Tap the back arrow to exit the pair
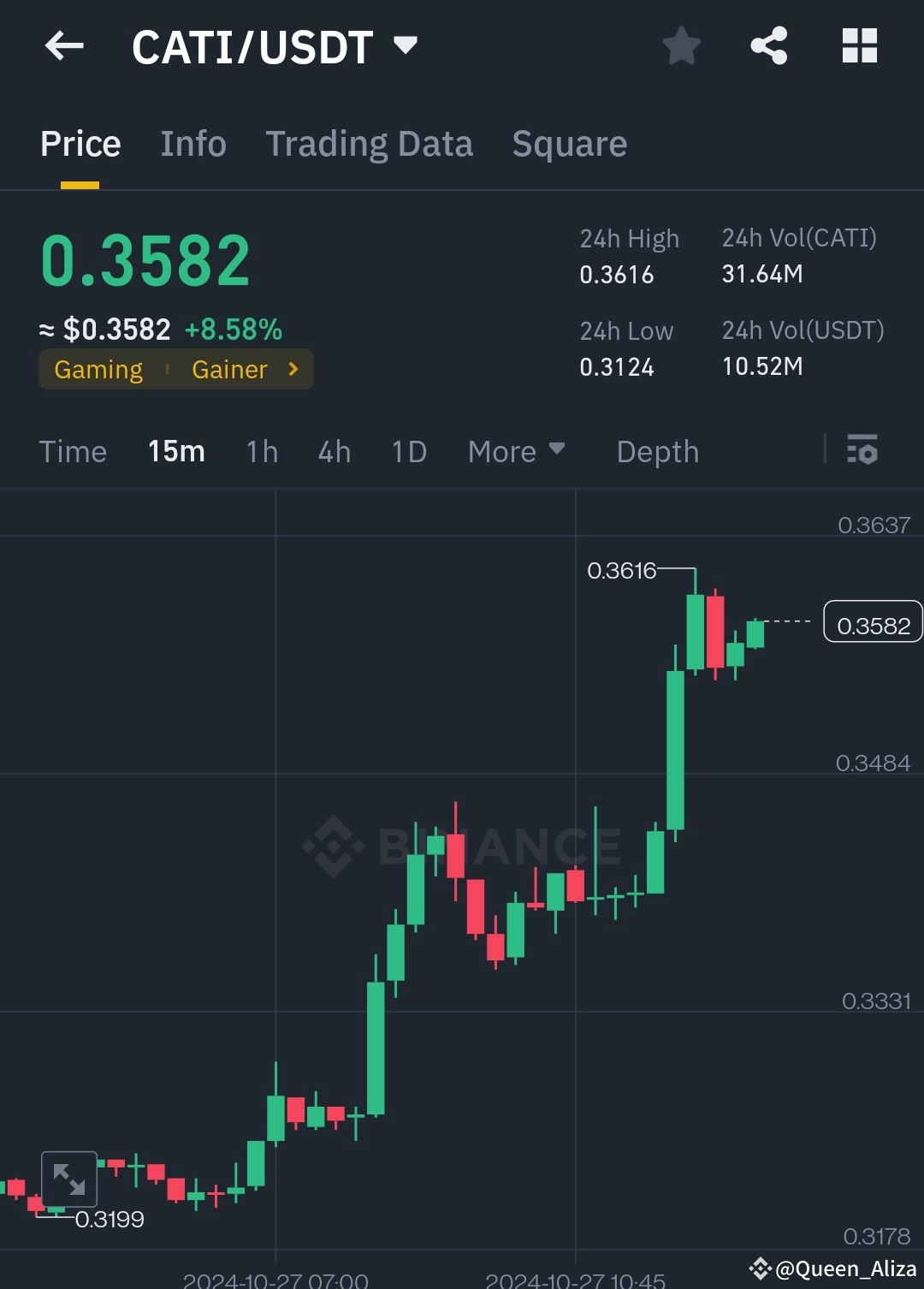924x1289 pixels. [64, 46]
